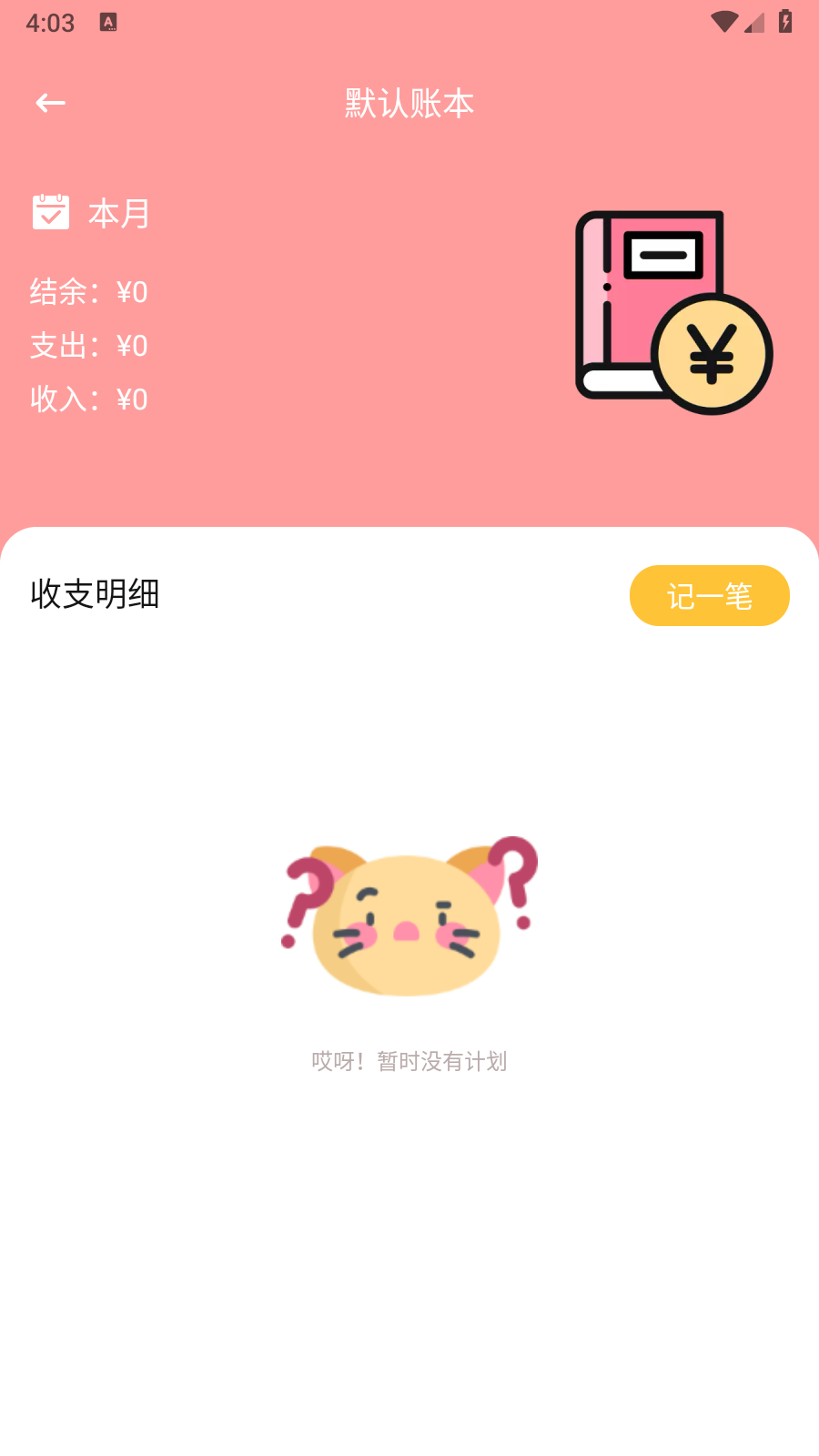819x1456 pixels.
Task: Tap the calendar icon beside 本月
Action: coord(52,212)
